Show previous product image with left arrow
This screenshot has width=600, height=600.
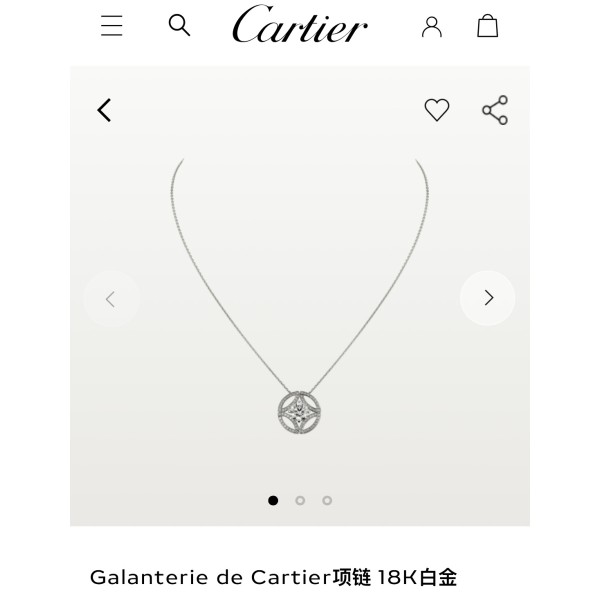tap(111, 298)
